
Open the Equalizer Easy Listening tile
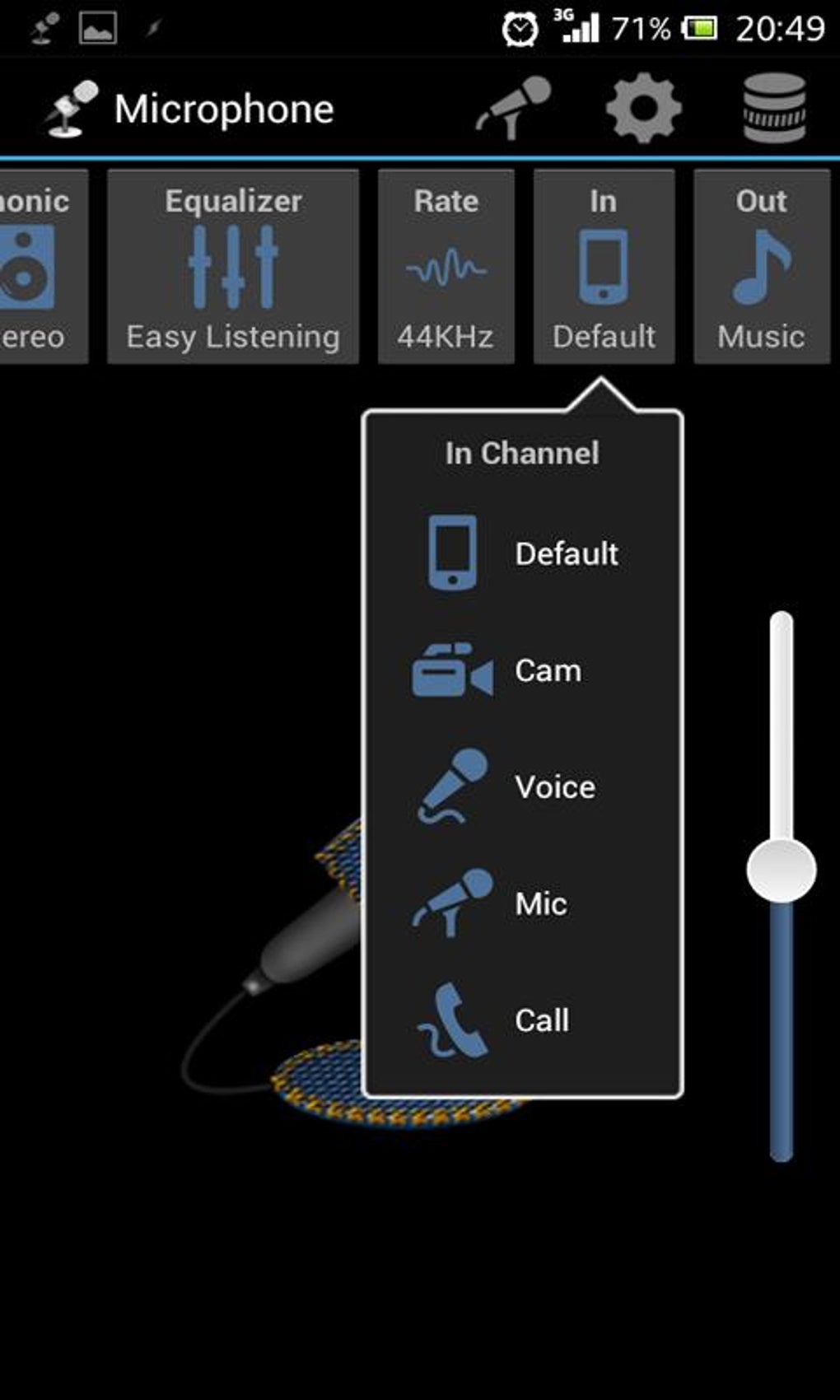(233, 266)
